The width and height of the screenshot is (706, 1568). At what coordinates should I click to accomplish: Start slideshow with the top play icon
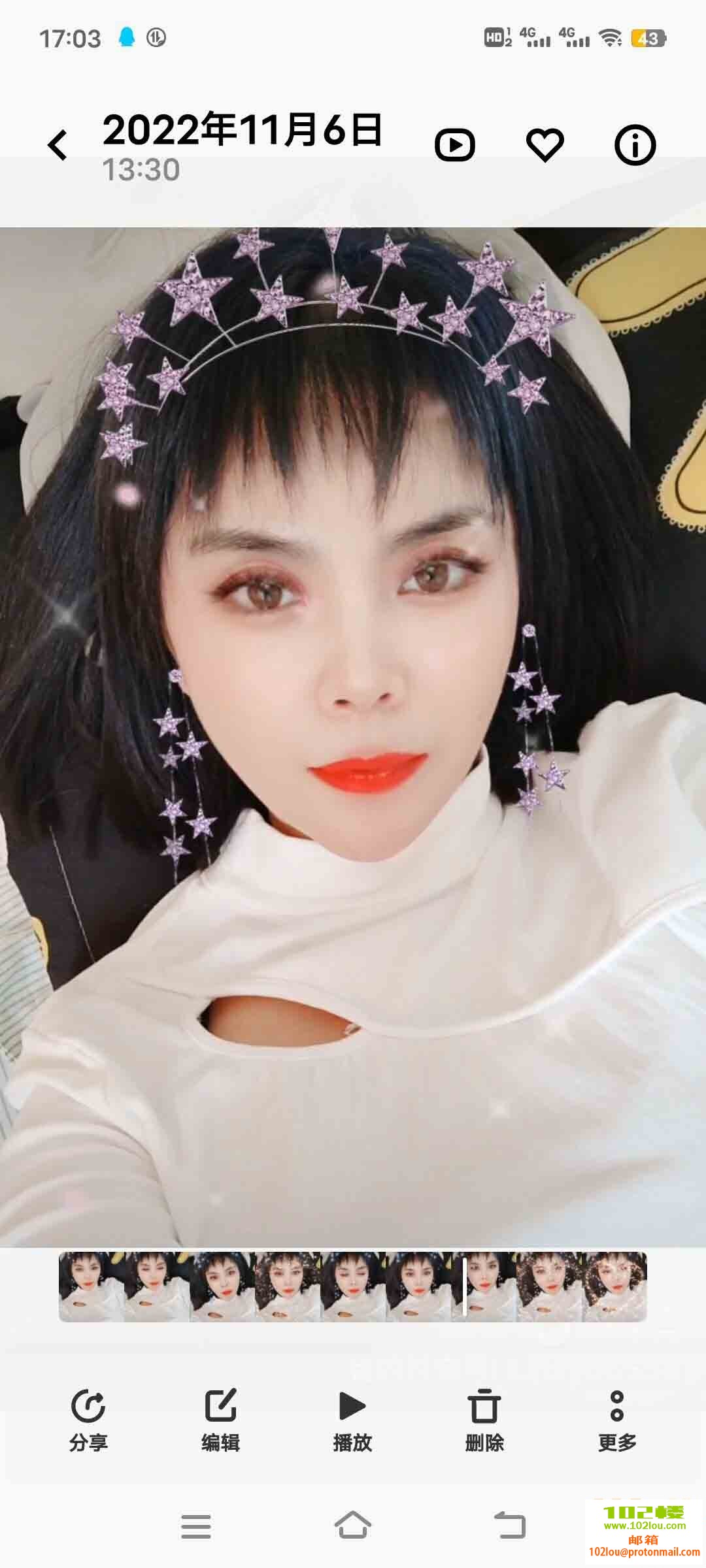coord(454,144)
